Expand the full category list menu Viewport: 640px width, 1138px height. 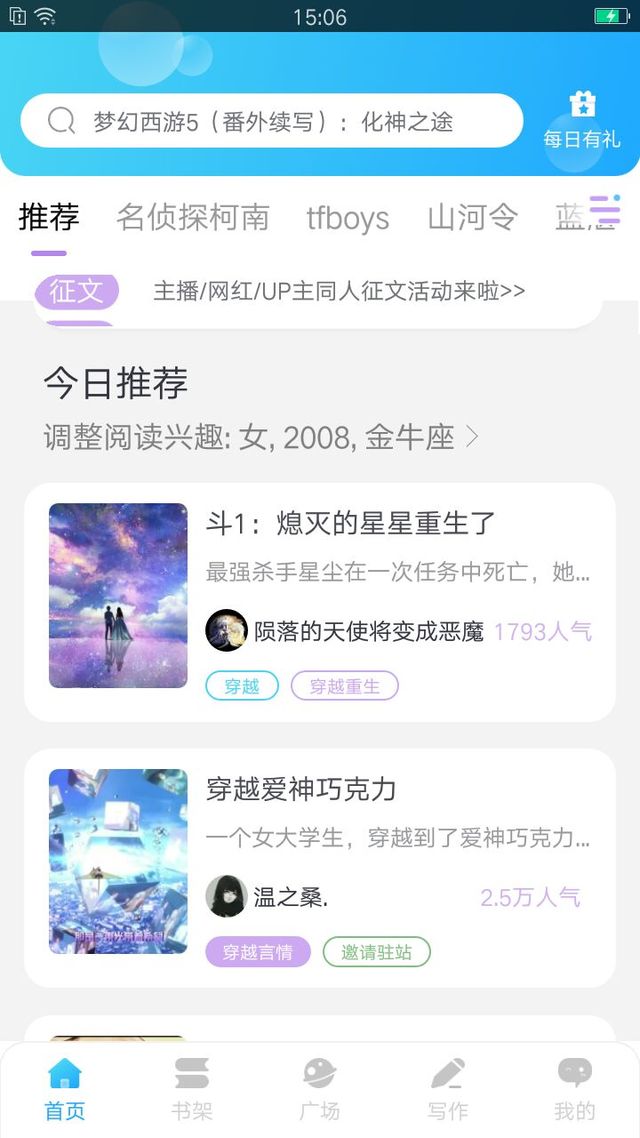pos(604,212)
